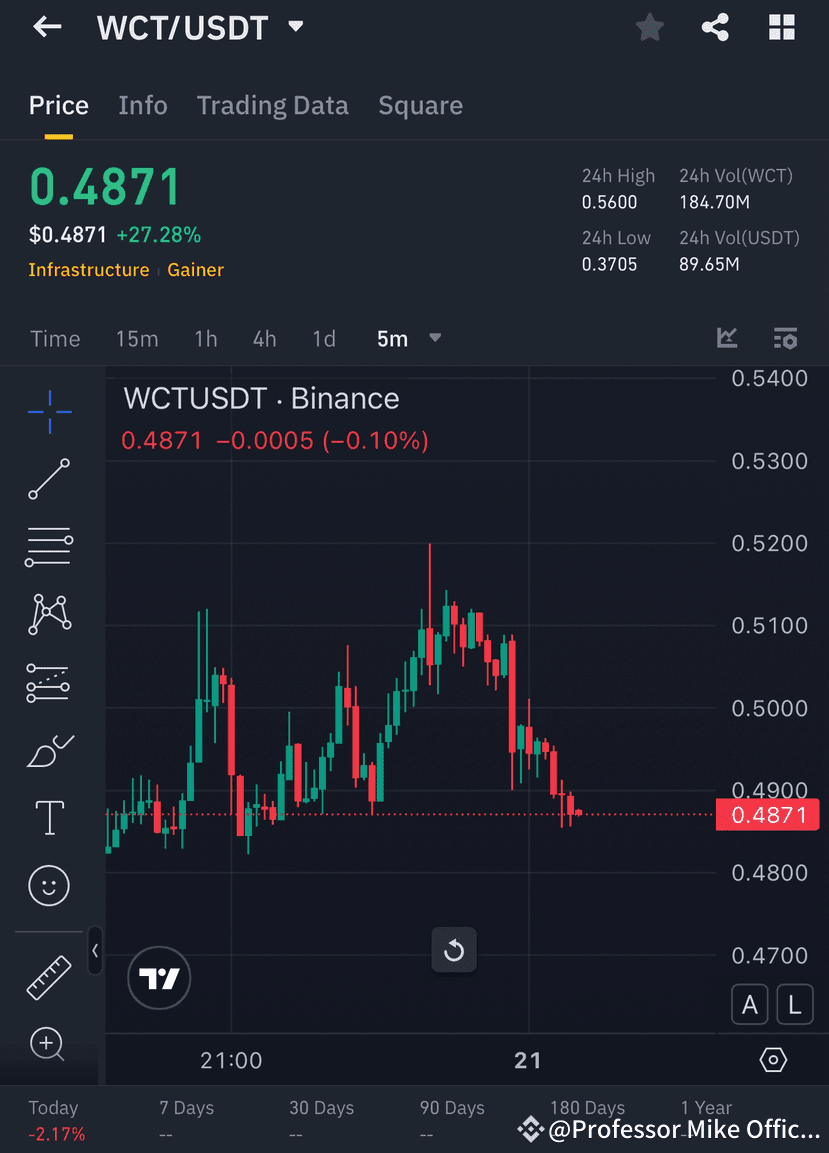Select the trend line drawing tool
Screen dimensions: 829x1153
click(48, 479)
